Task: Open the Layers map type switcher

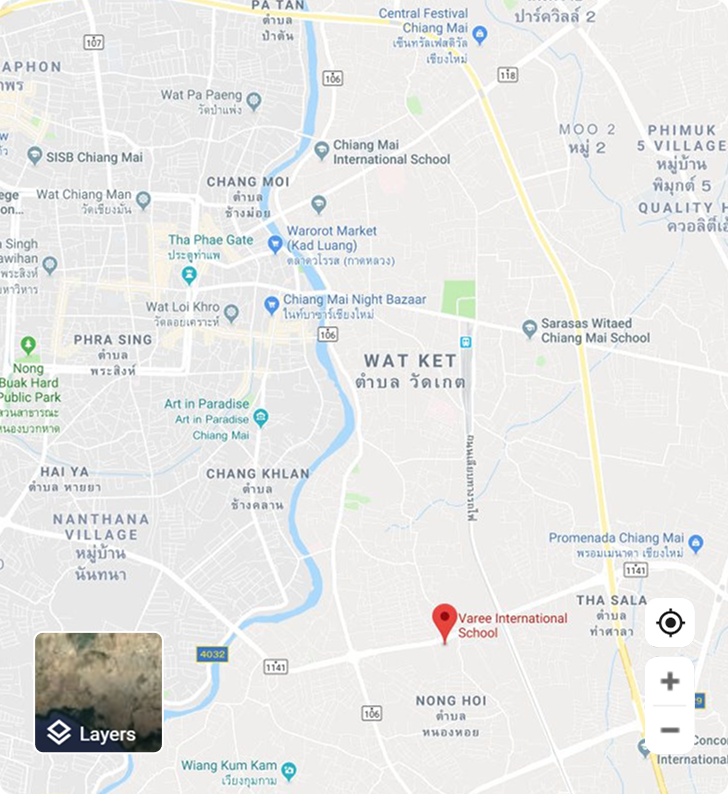Action: (x=98, y=692)
